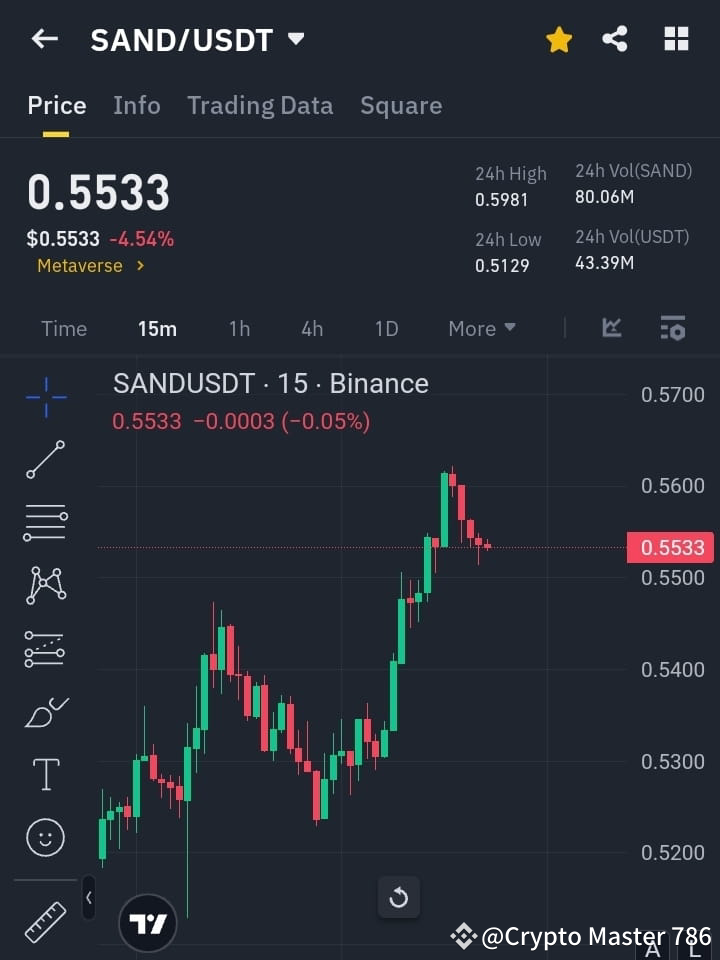Select the crosshair cursor tool
Screen dimensions: 720x960
[45, 398]
